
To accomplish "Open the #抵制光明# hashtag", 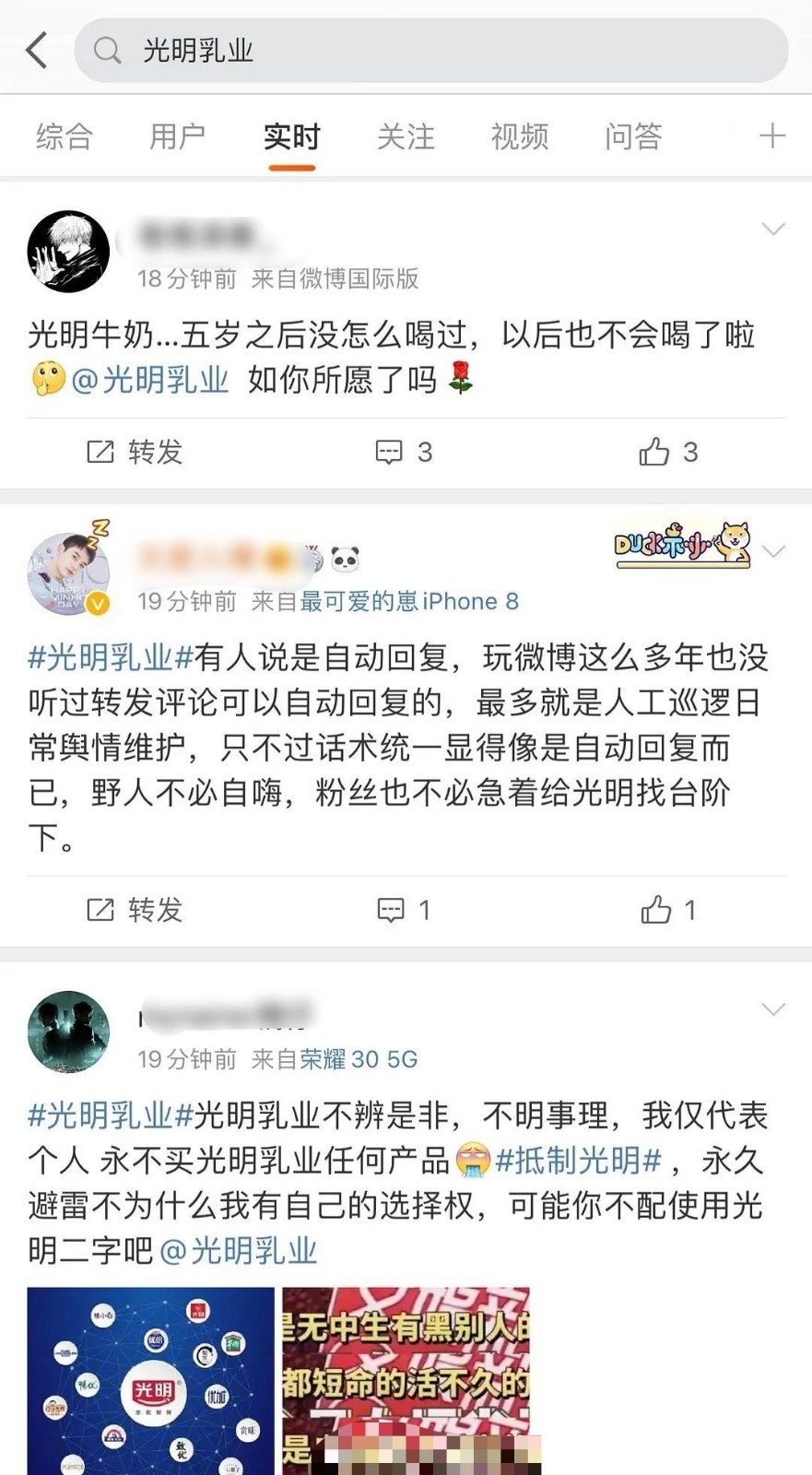I will coord(578,1161).
